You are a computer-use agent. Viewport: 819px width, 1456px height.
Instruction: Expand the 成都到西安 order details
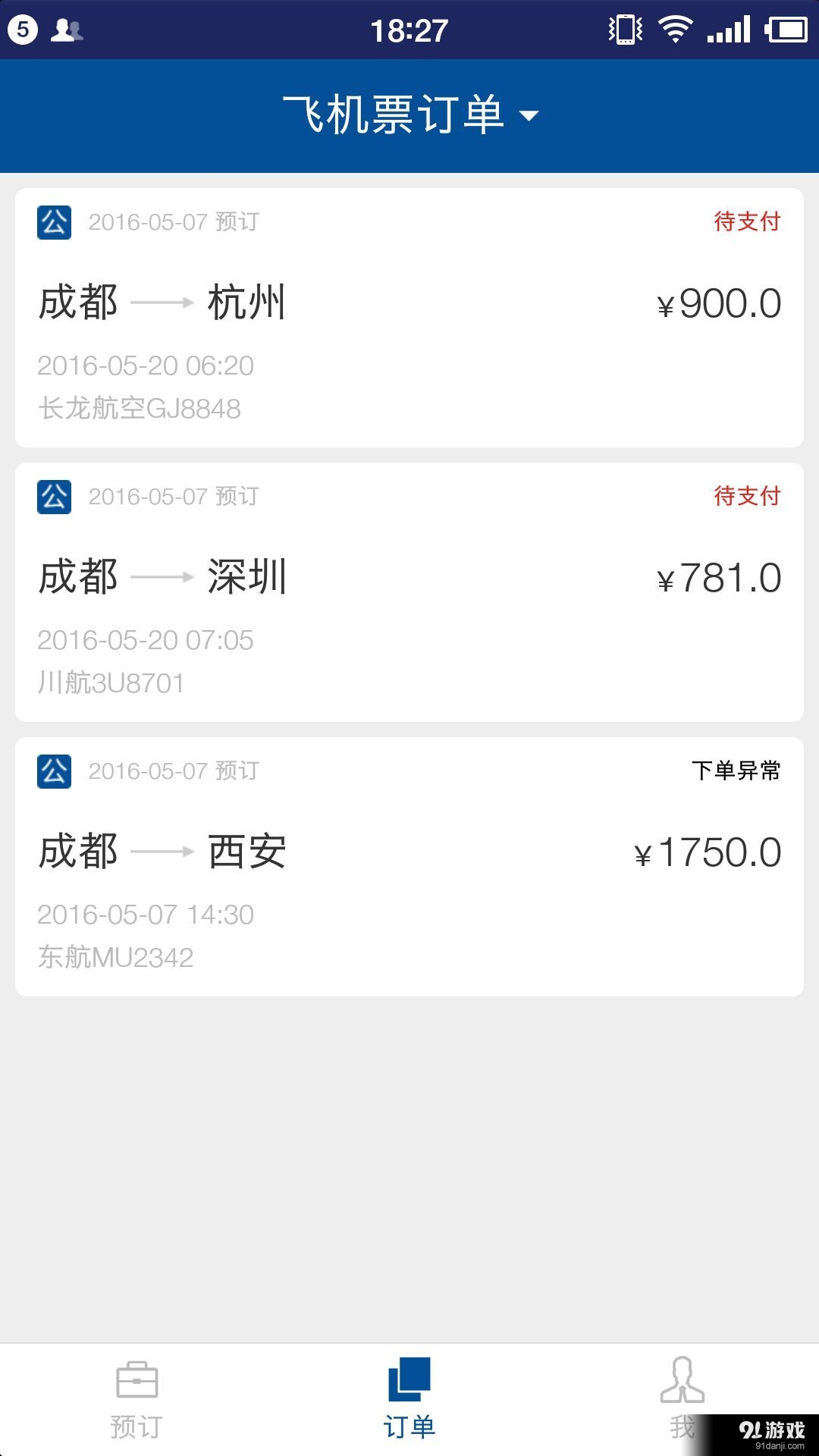click(409, 864)
